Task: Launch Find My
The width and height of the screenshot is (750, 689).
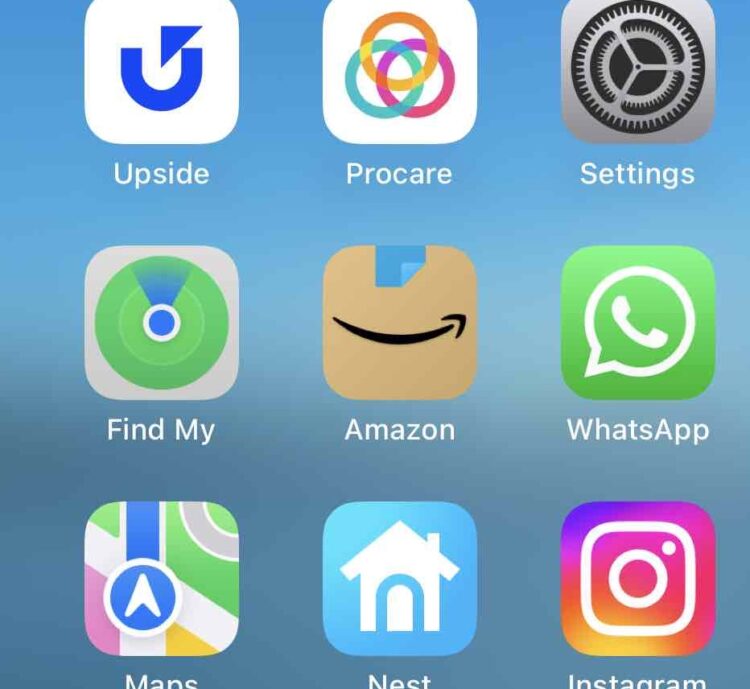Action: pyautogui.click(x=161, y=322)
